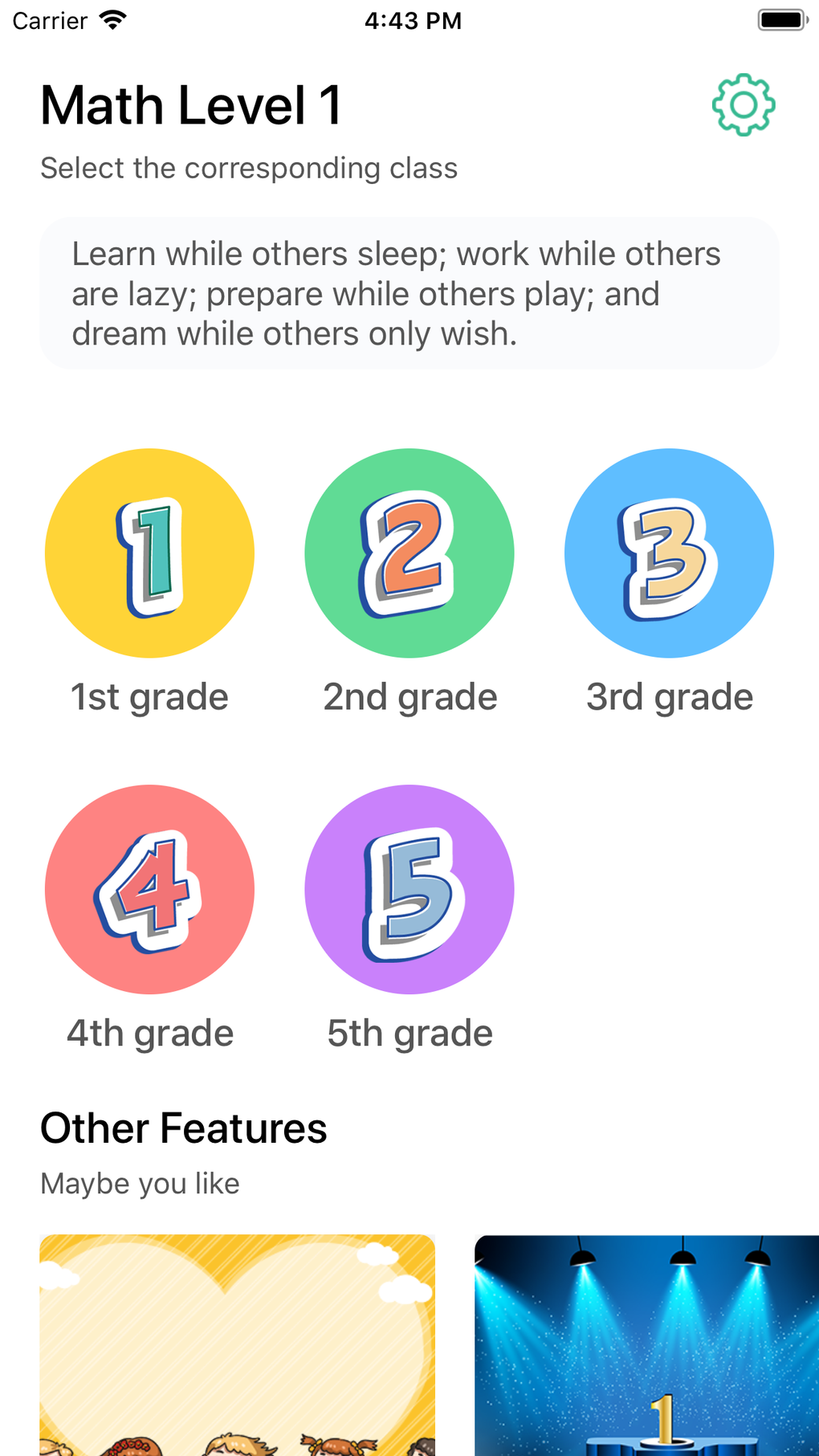Select the 5th grade purple circle icon
The image size is (819, 1456).
pyautogui.click(x=409, y=889)
